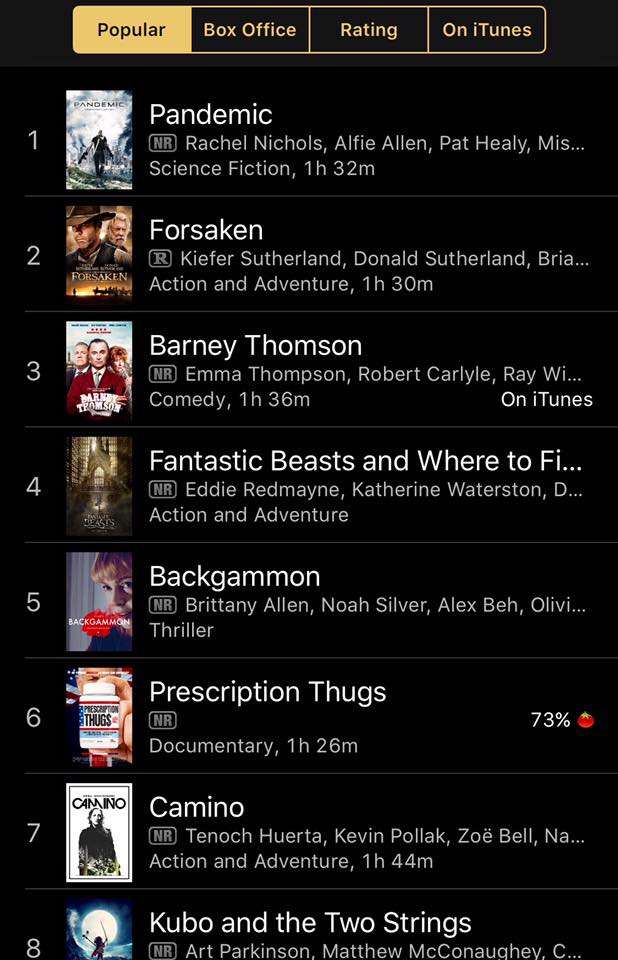Switch to the On iTunes tab
Screen dimensions: 618x960
point(487,30)
